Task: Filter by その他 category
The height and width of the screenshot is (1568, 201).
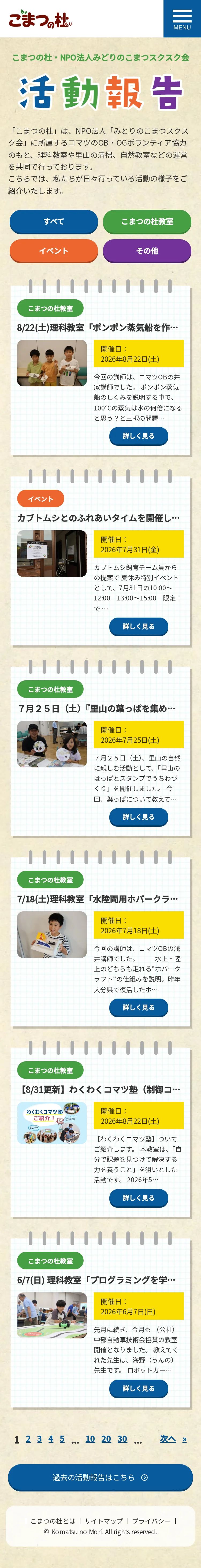Action: click(x=147, y=251)
